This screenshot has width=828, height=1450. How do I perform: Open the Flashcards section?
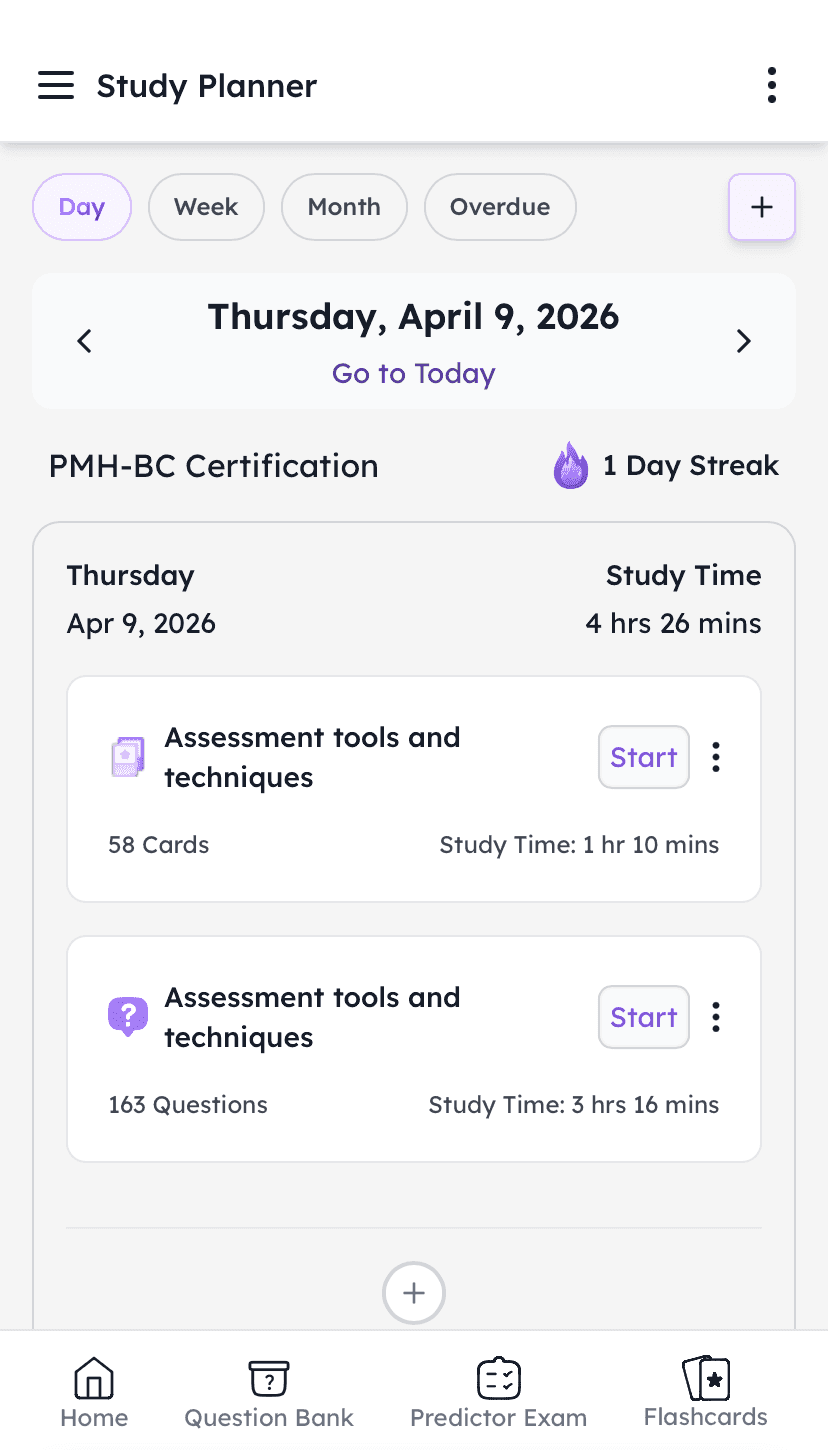click(x=705, y=1390)
